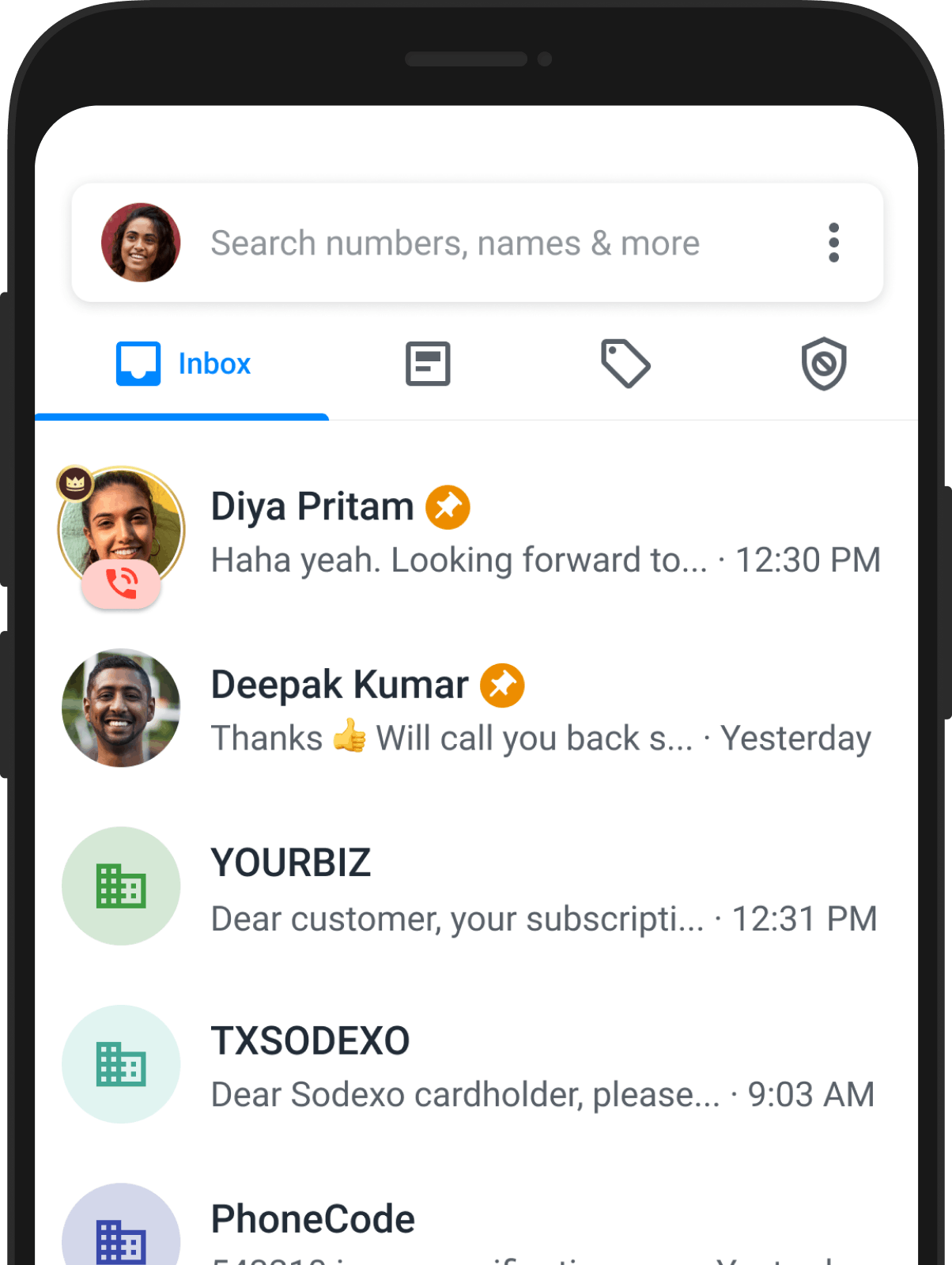Open the overflow three-dot menu
The image size is (952, 1265).
834,243
